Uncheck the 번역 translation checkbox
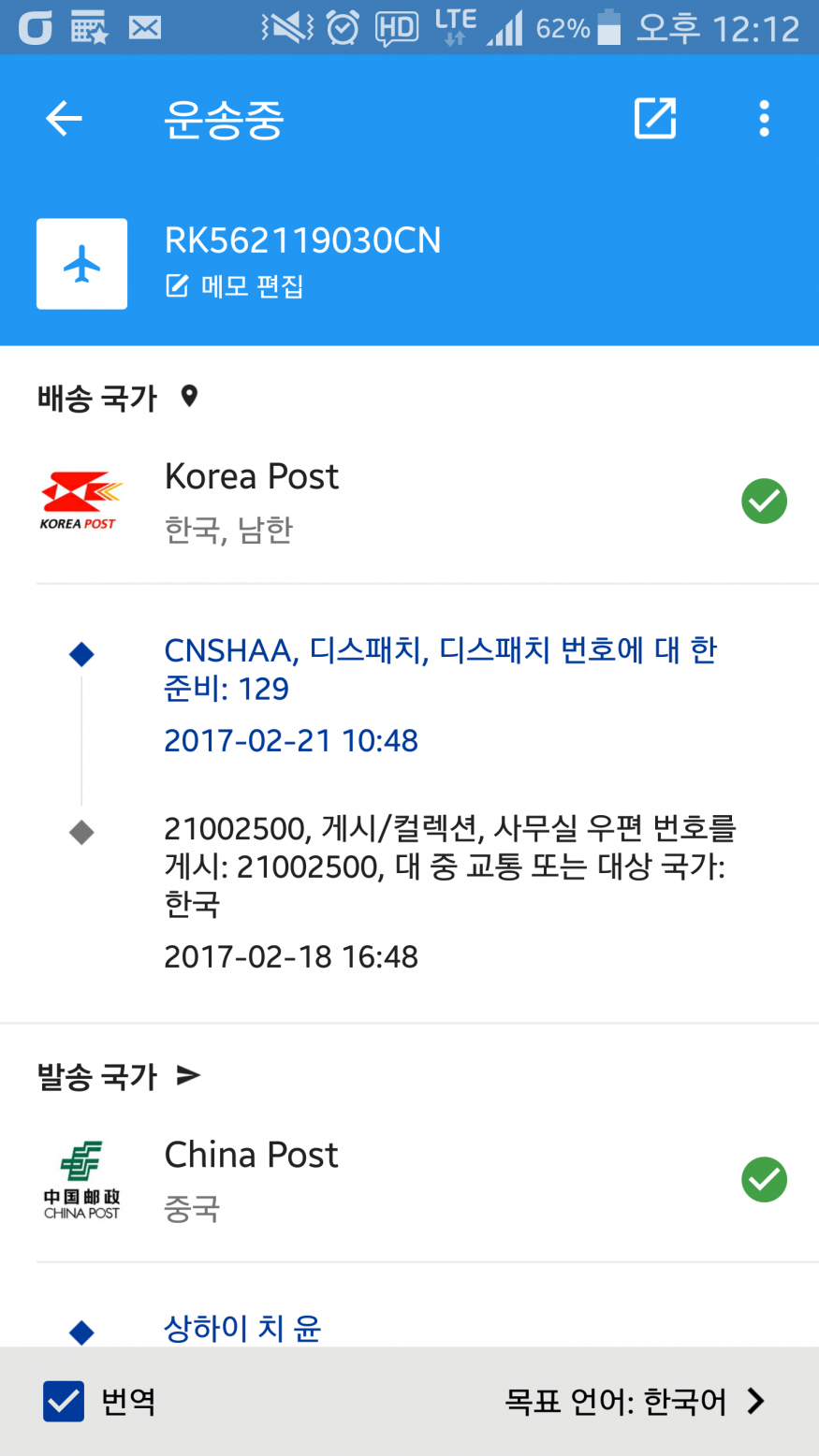The width and height of the screenshot is (819, 1456). pyautogui.click(x=64, y=1401)
